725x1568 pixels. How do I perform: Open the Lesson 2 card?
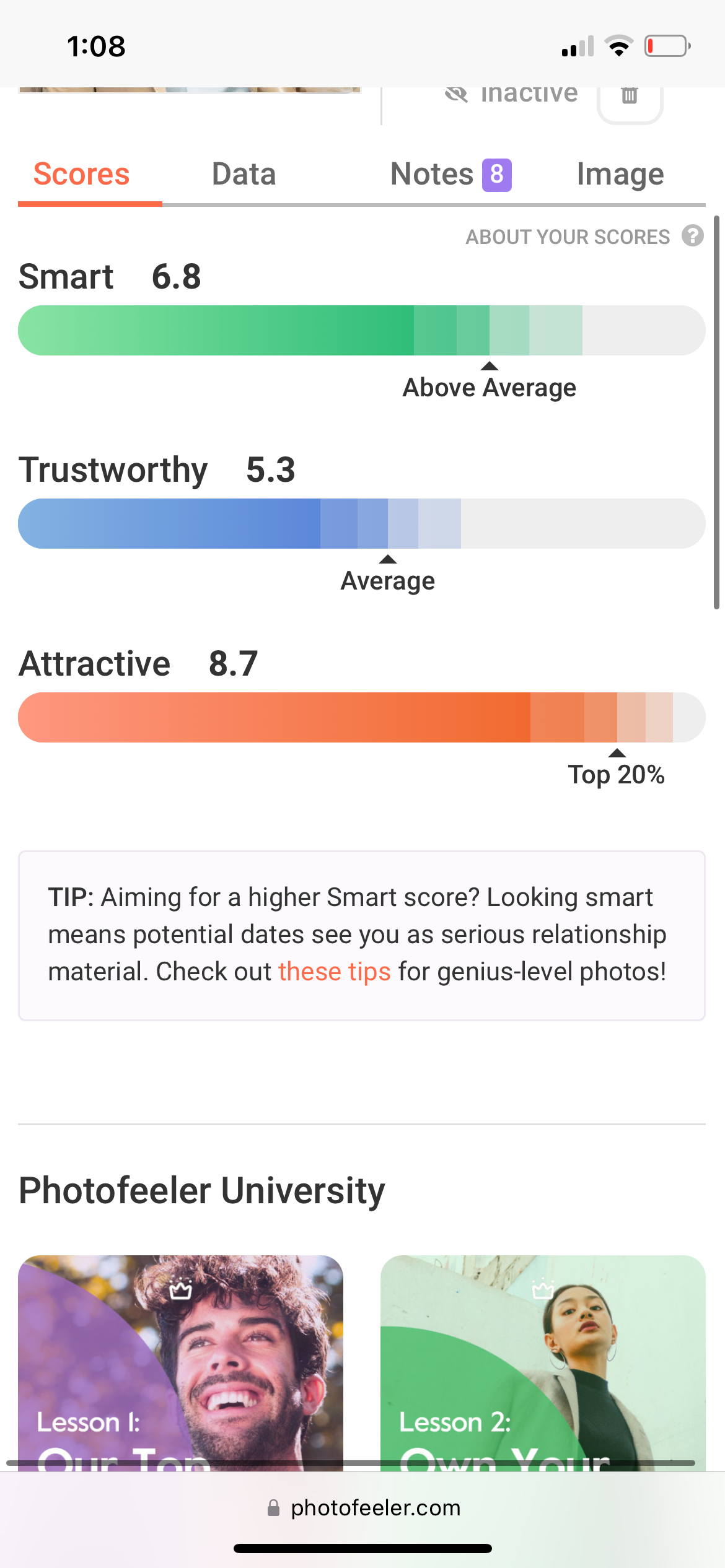point(543,1362)
